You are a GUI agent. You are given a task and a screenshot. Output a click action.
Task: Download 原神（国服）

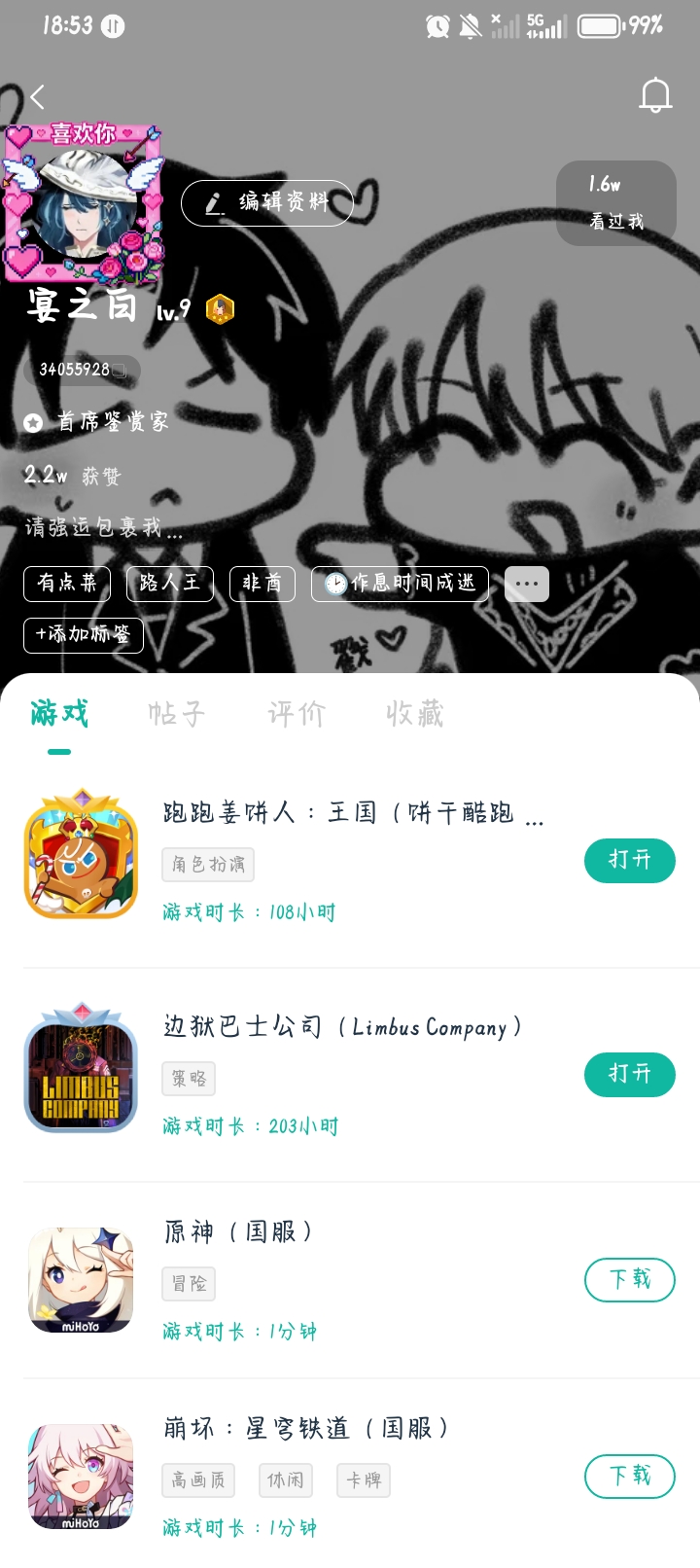(629, 1279)
